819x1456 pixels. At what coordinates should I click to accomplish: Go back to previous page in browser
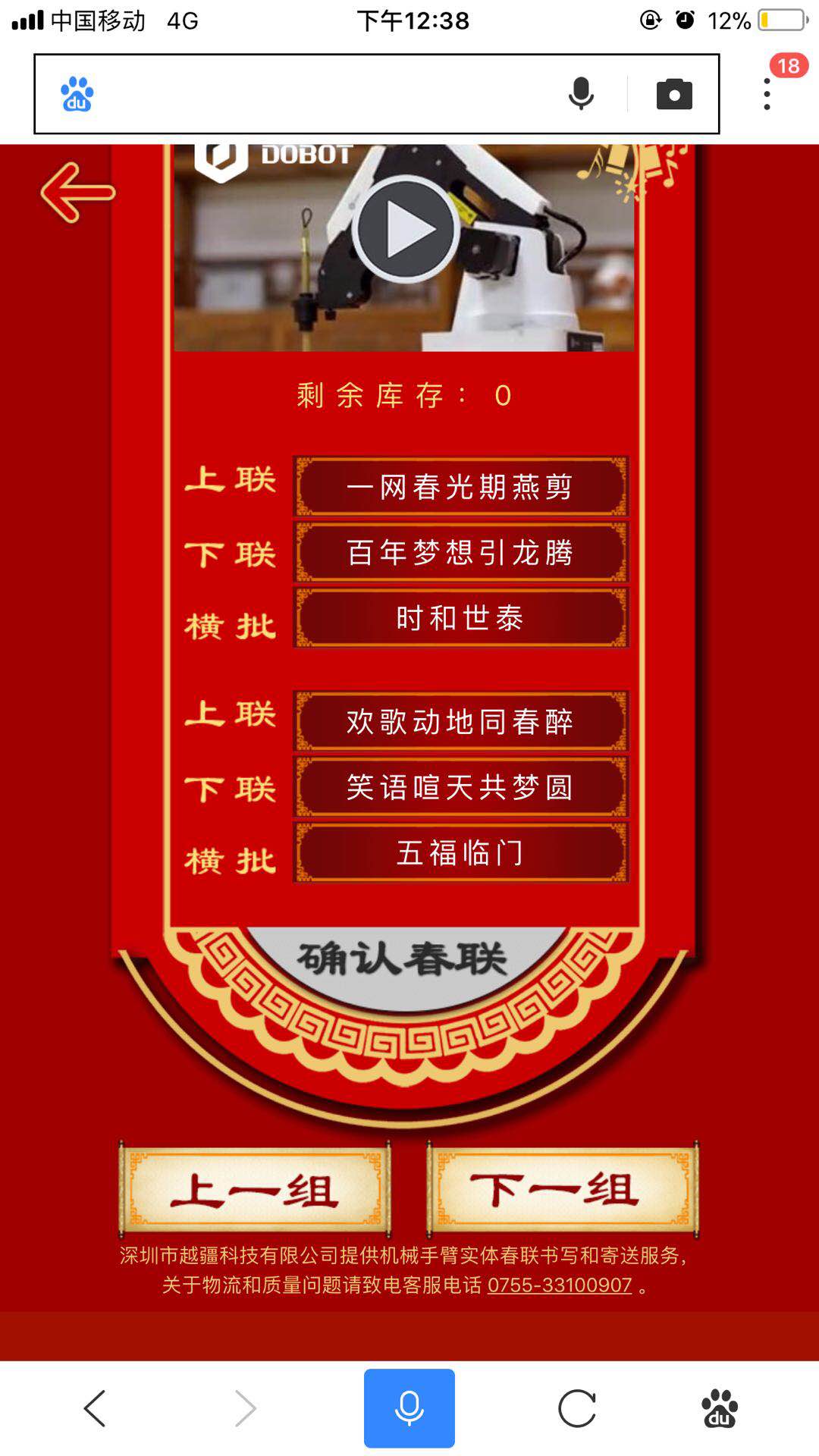[x=94, y=1408]
